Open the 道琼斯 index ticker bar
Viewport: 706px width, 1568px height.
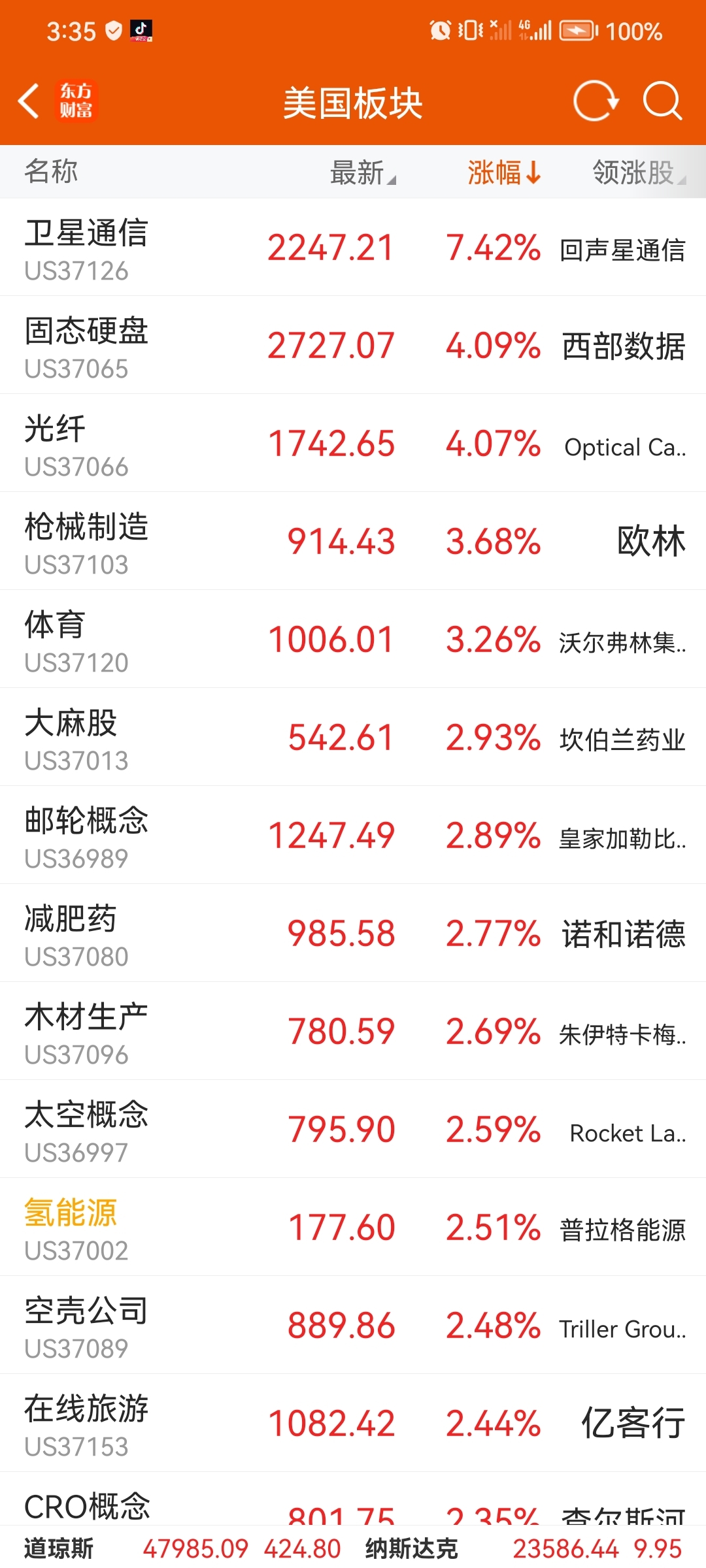click(x=183, y=1548)
